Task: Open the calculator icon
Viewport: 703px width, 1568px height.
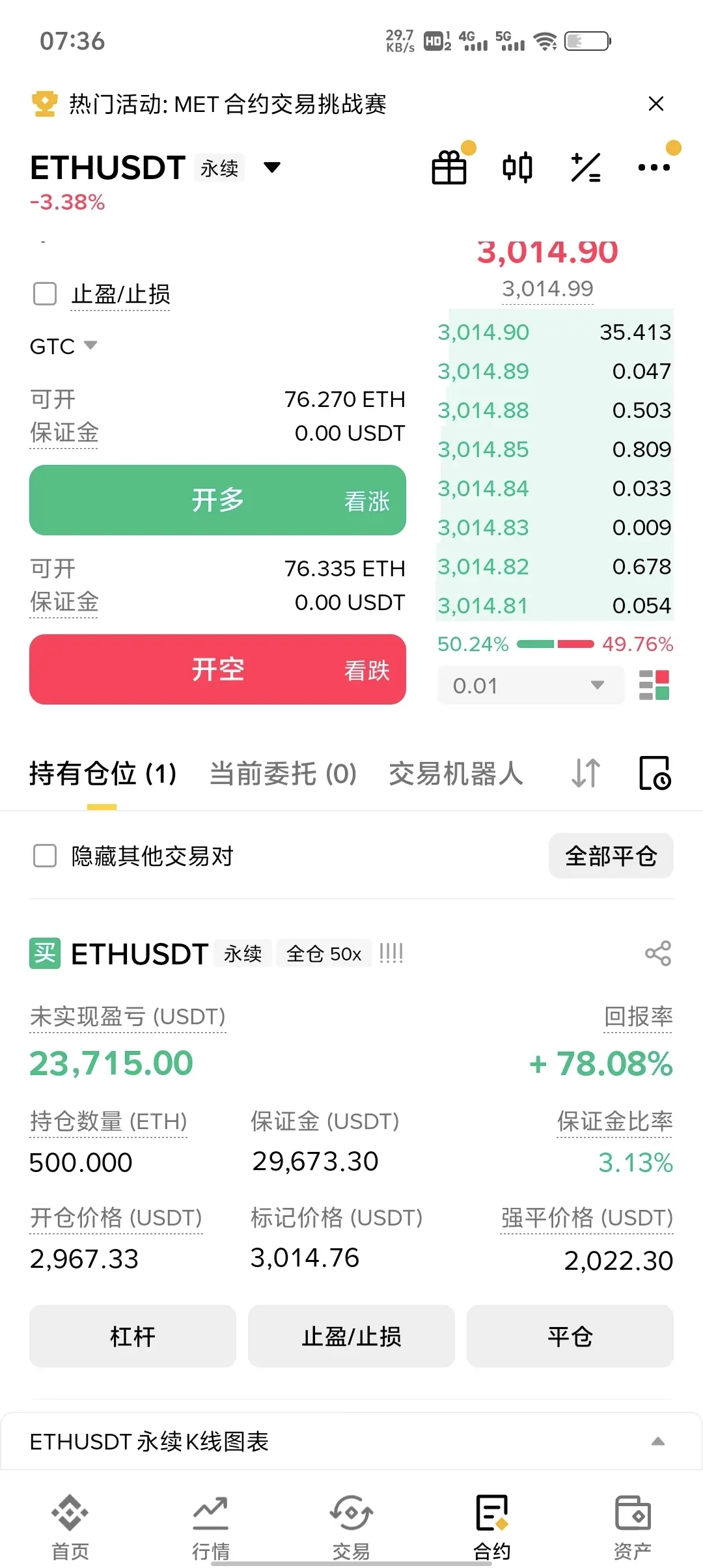Action: click(x=586, y=167)
